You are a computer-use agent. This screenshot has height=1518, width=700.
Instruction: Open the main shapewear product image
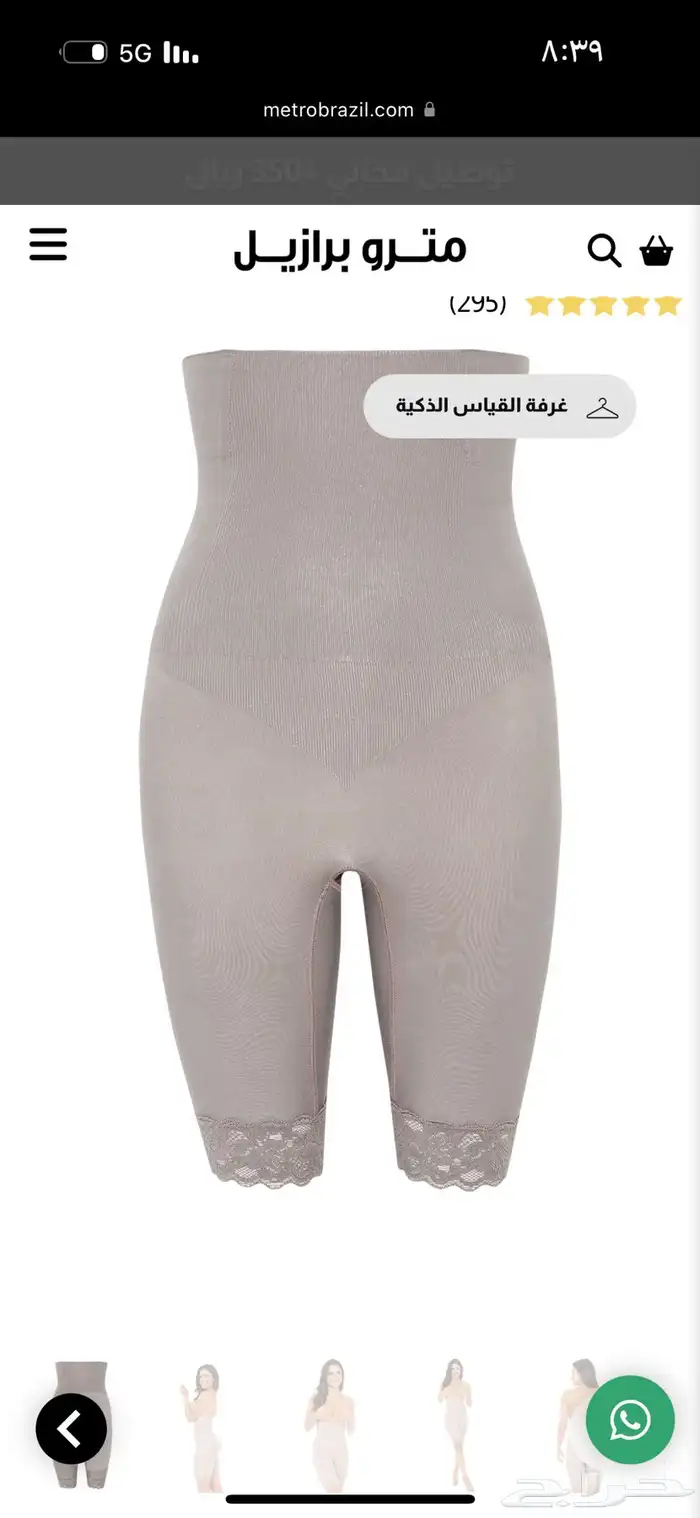[350, 770]
